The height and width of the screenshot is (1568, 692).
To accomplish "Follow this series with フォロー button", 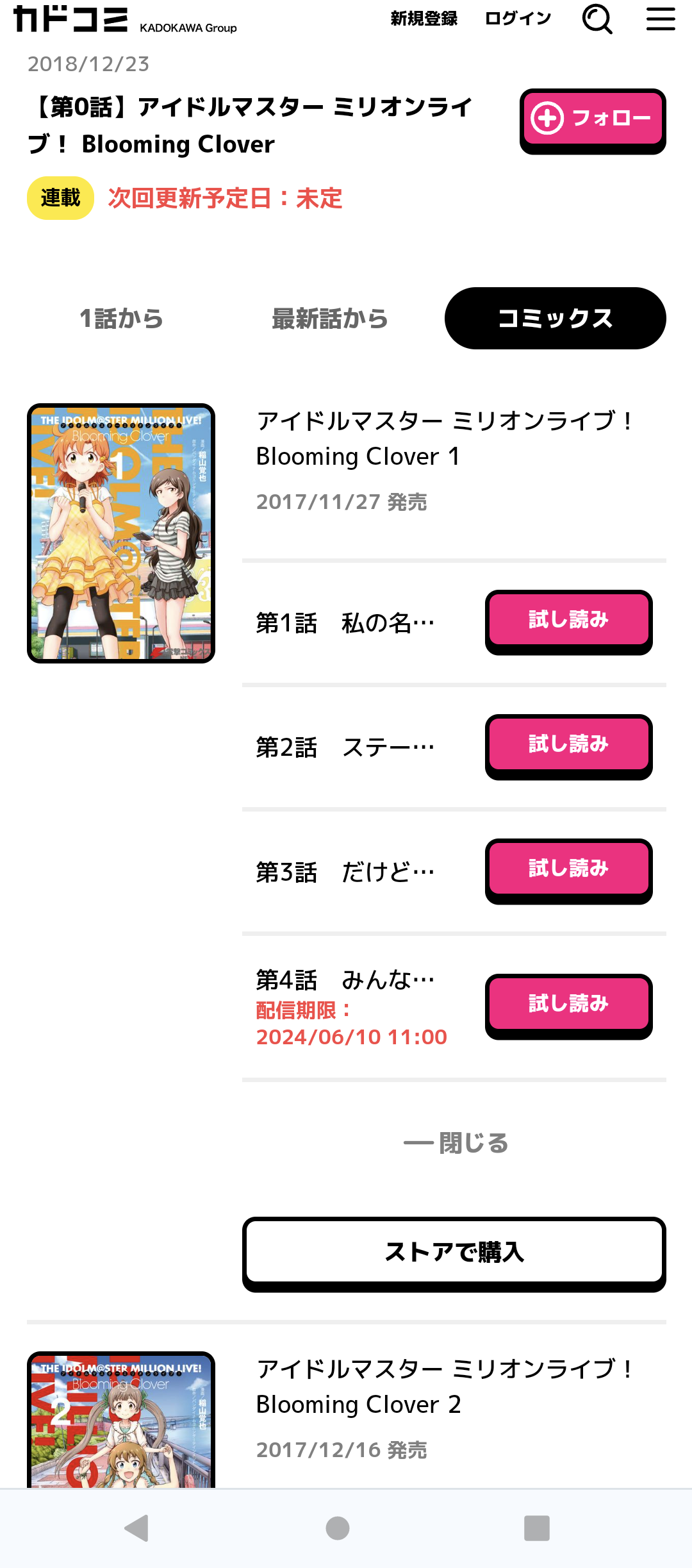I will pyautogui.click(x=593, y=121).
